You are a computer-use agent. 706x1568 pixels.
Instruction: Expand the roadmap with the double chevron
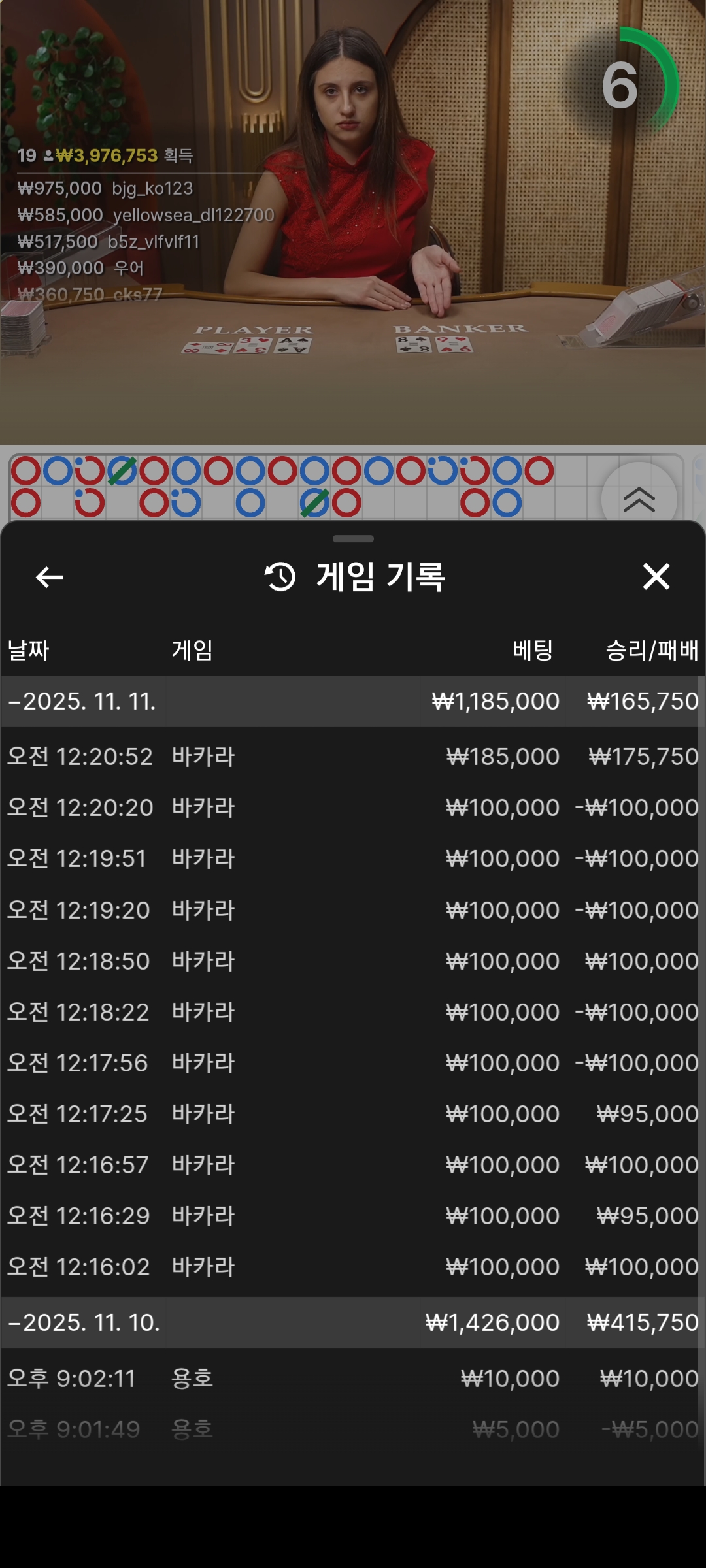pyautogui.click(x=639, y=499)
